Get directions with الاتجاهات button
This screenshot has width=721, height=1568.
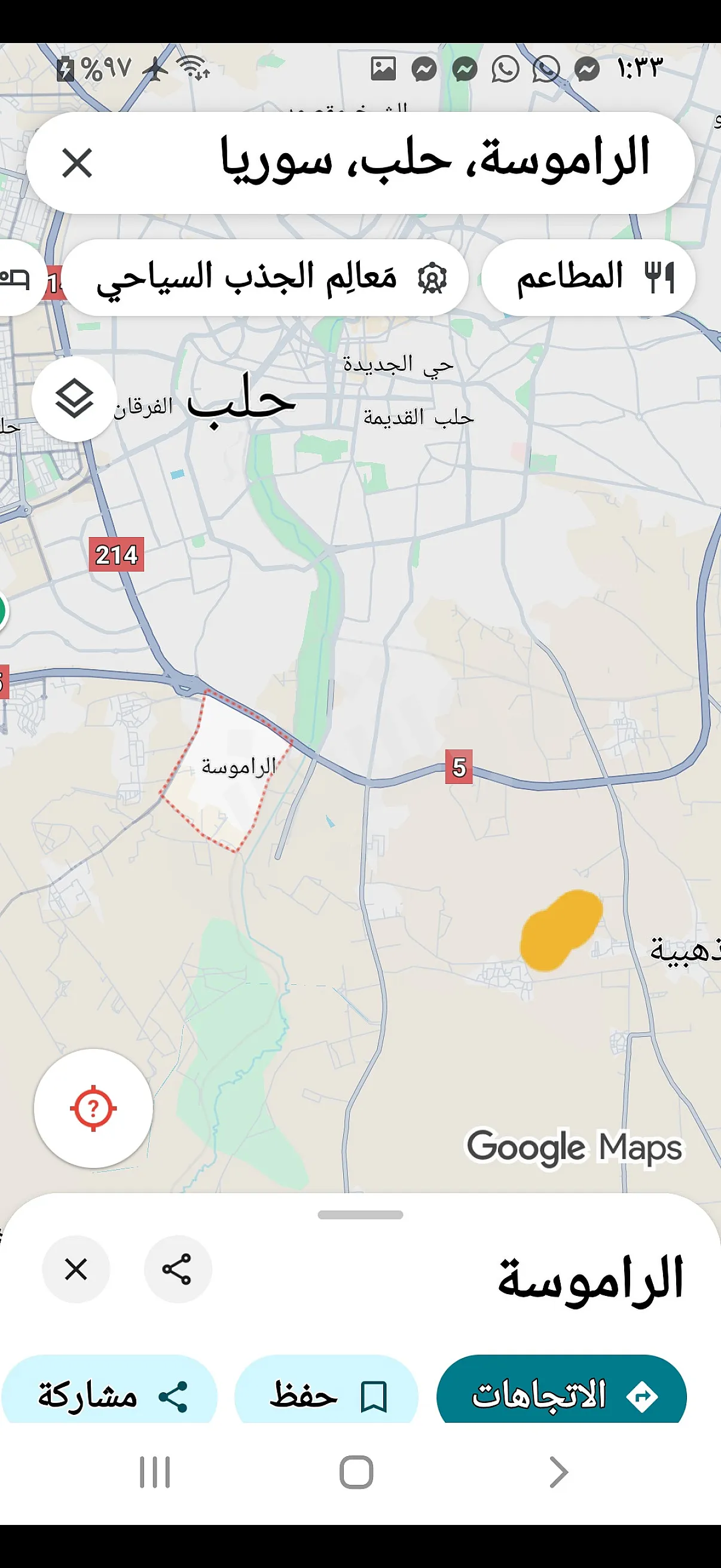pos(561,1394)
